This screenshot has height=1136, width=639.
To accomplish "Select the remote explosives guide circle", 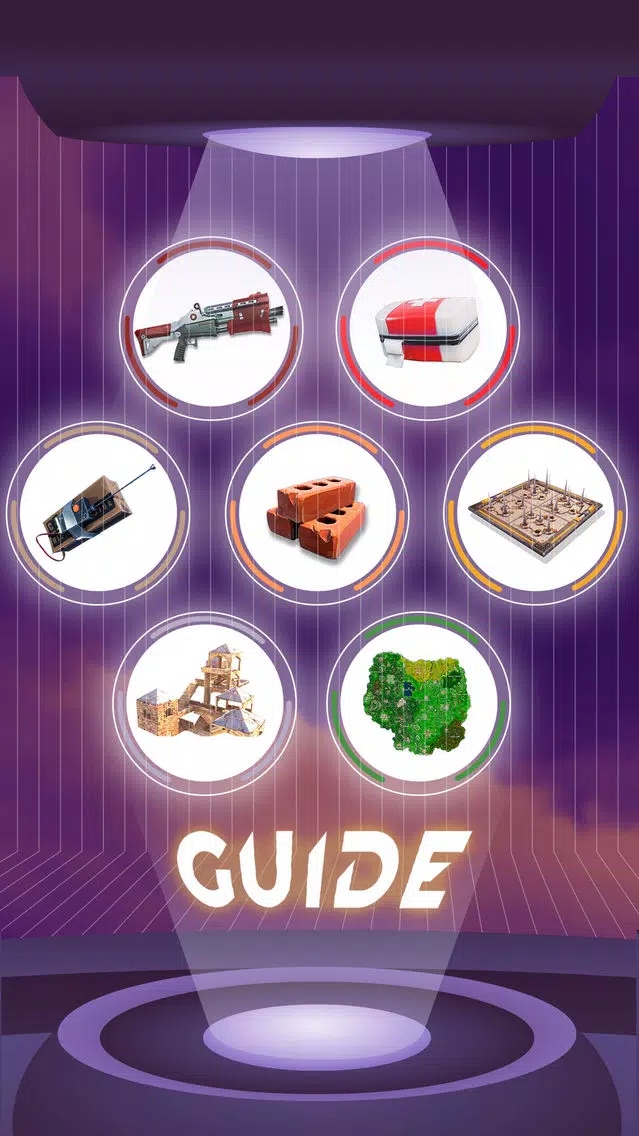I will tap(98, 513).
